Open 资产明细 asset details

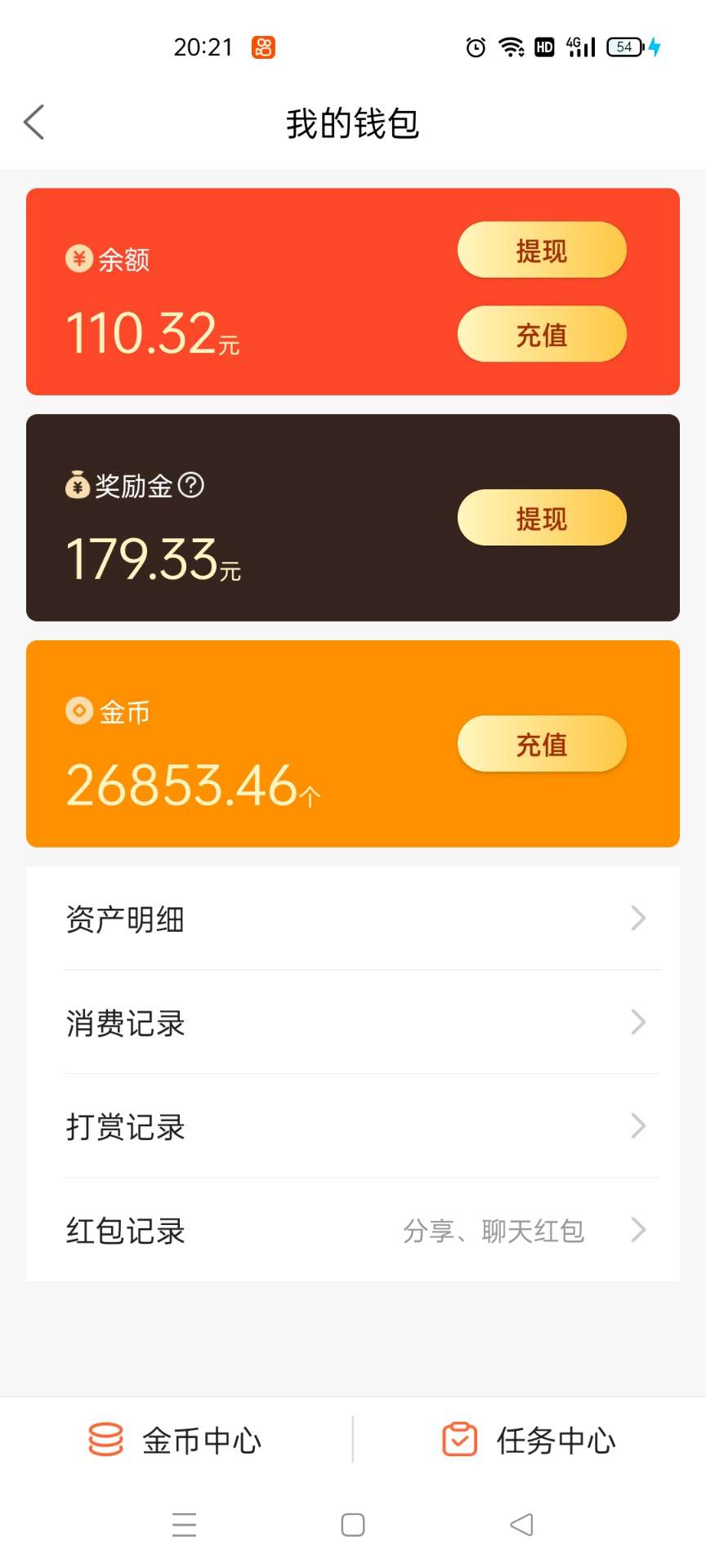click(x=353, y=919)
